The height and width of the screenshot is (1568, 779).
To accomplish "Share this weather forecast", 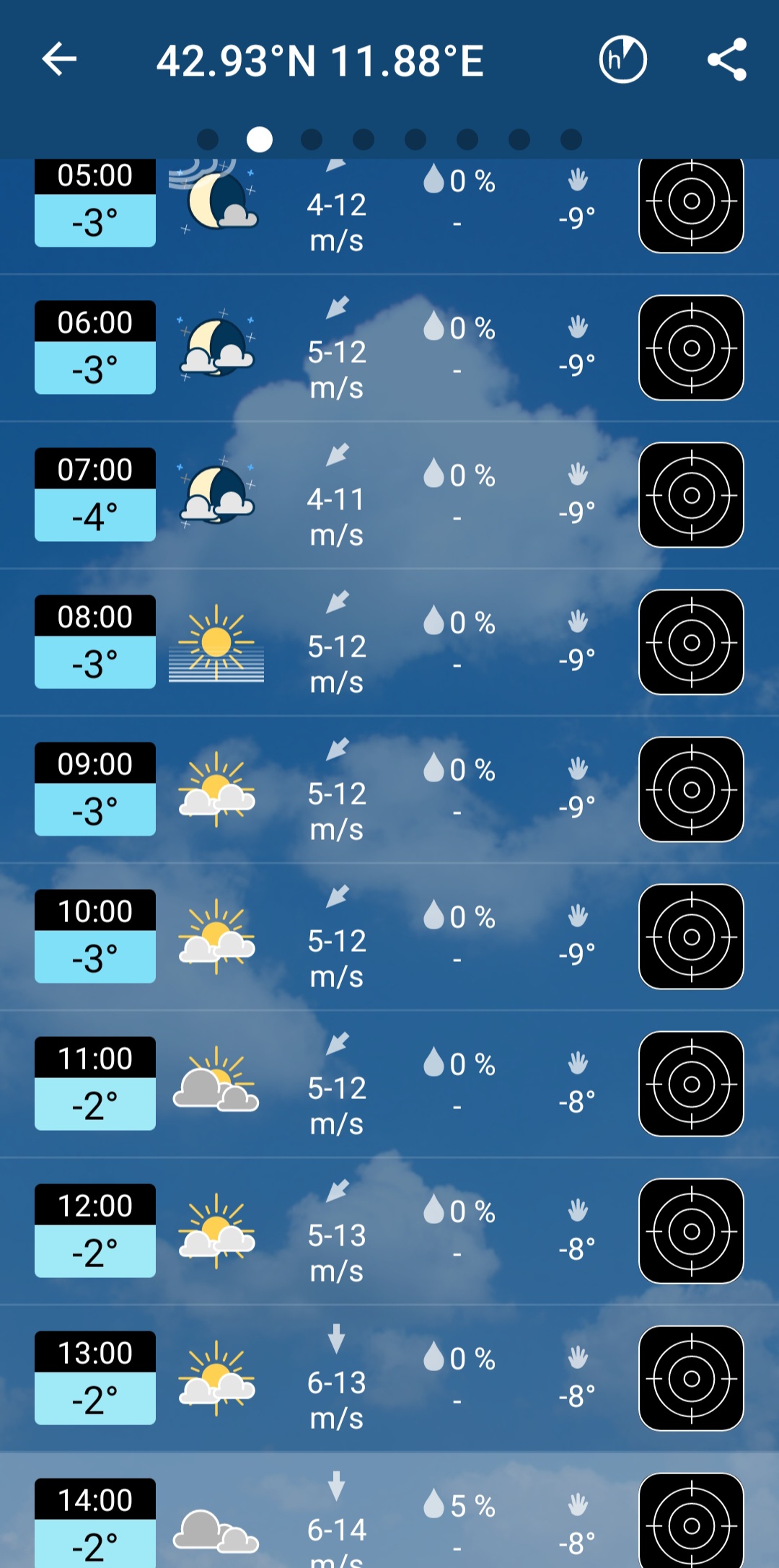I will (x=726, y=59).
